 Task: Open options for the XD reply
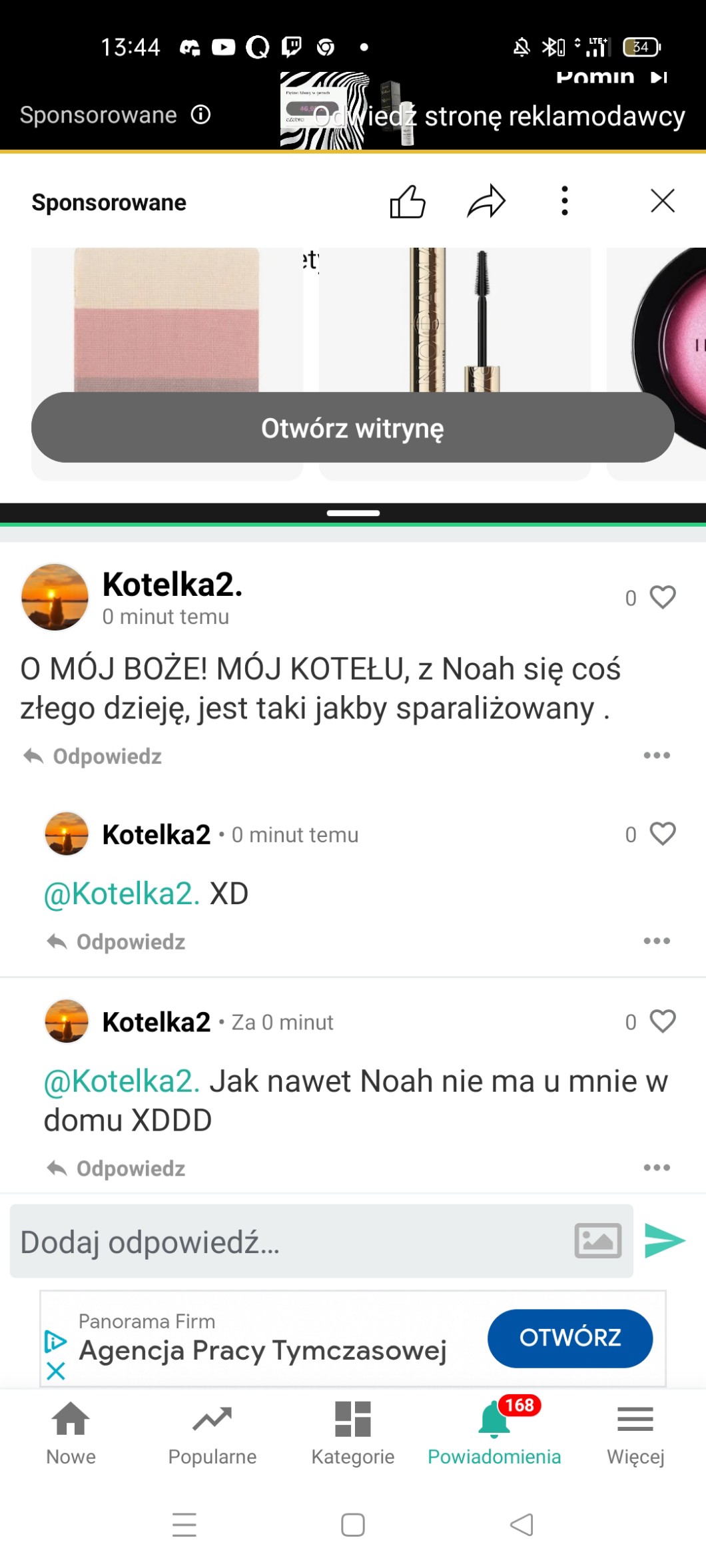point(656,941)
